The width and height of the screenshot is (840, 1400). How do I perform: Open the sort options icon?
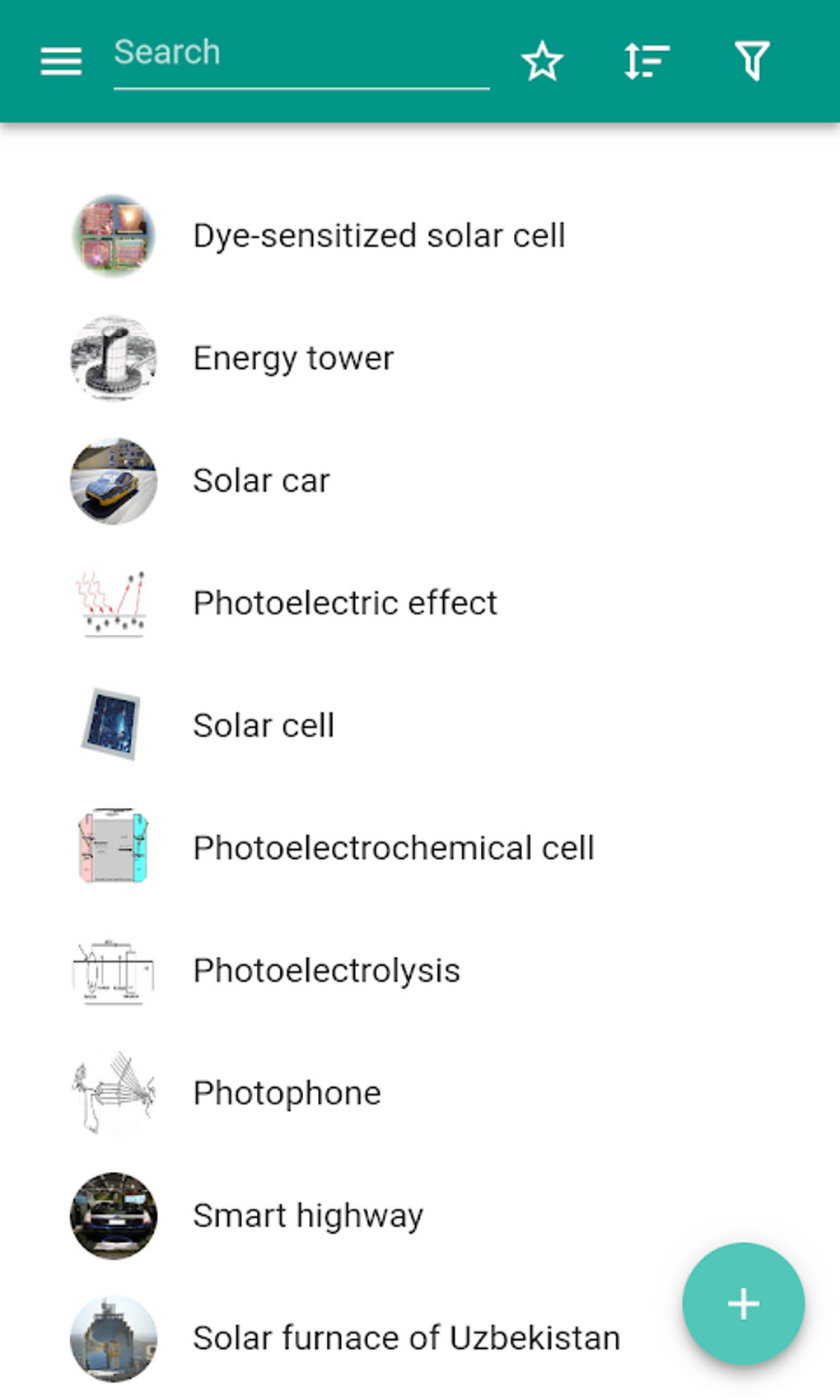[645, 60]
